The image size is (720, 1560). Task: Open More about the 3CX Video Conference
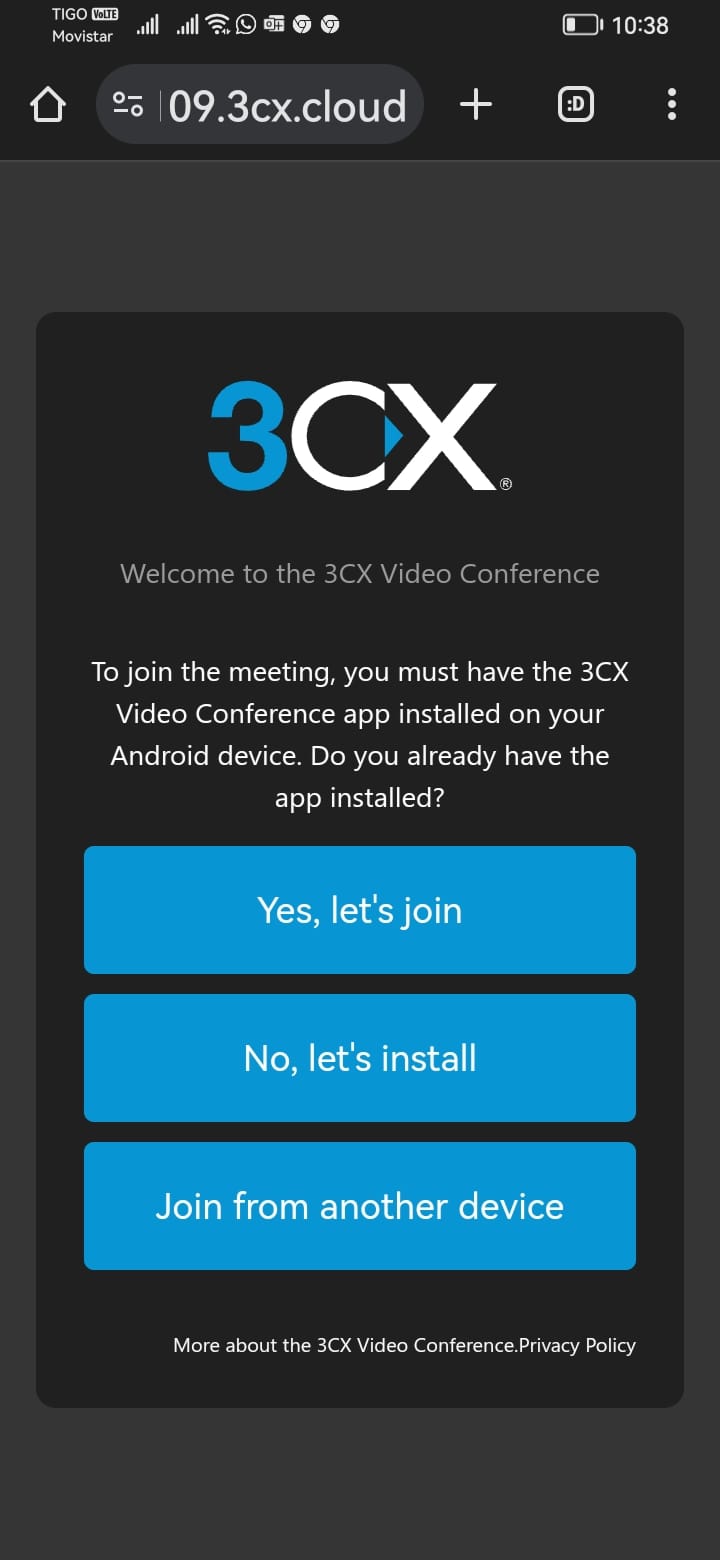(x=344, y=1345)
